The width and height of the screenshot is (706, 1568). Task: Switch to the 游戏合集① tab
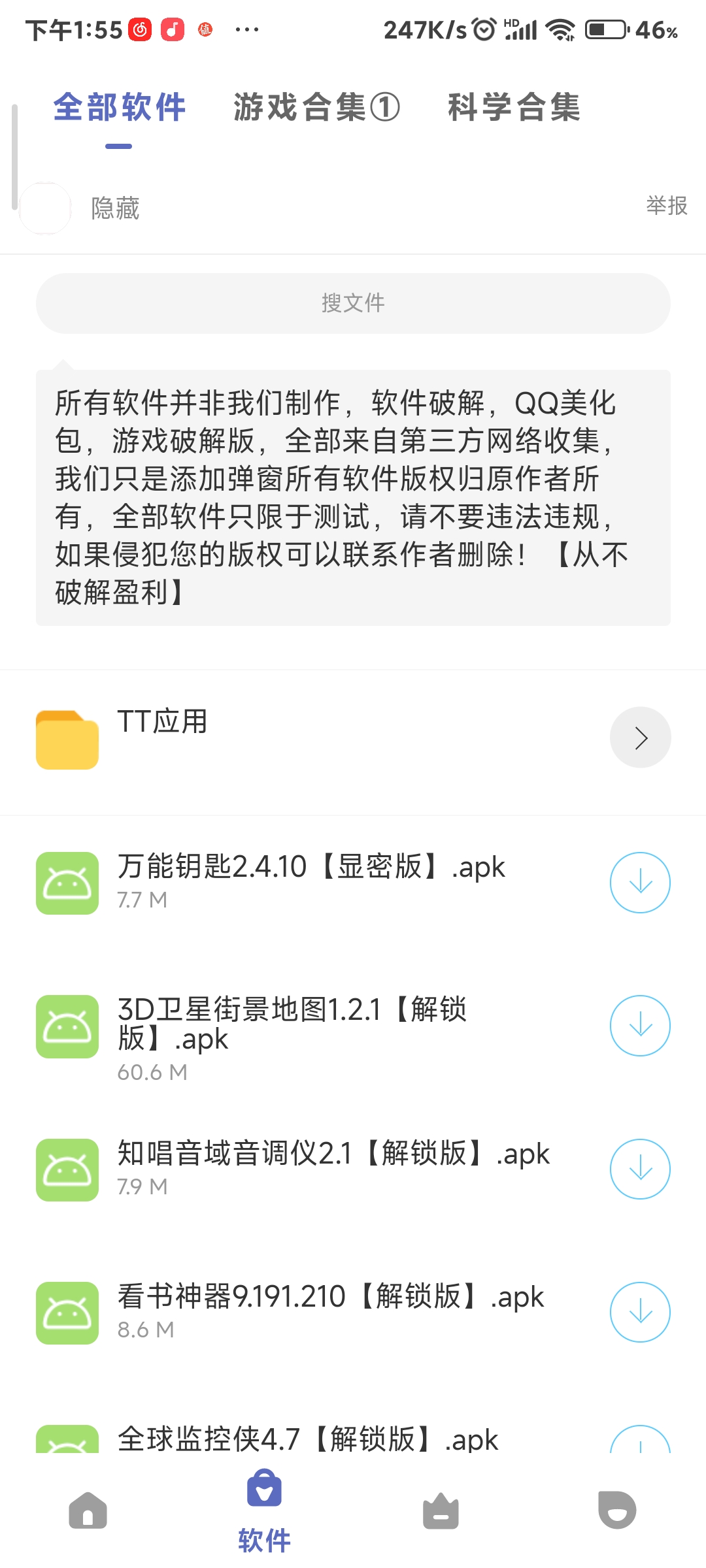pyautogui.click(x=316, y=107)
